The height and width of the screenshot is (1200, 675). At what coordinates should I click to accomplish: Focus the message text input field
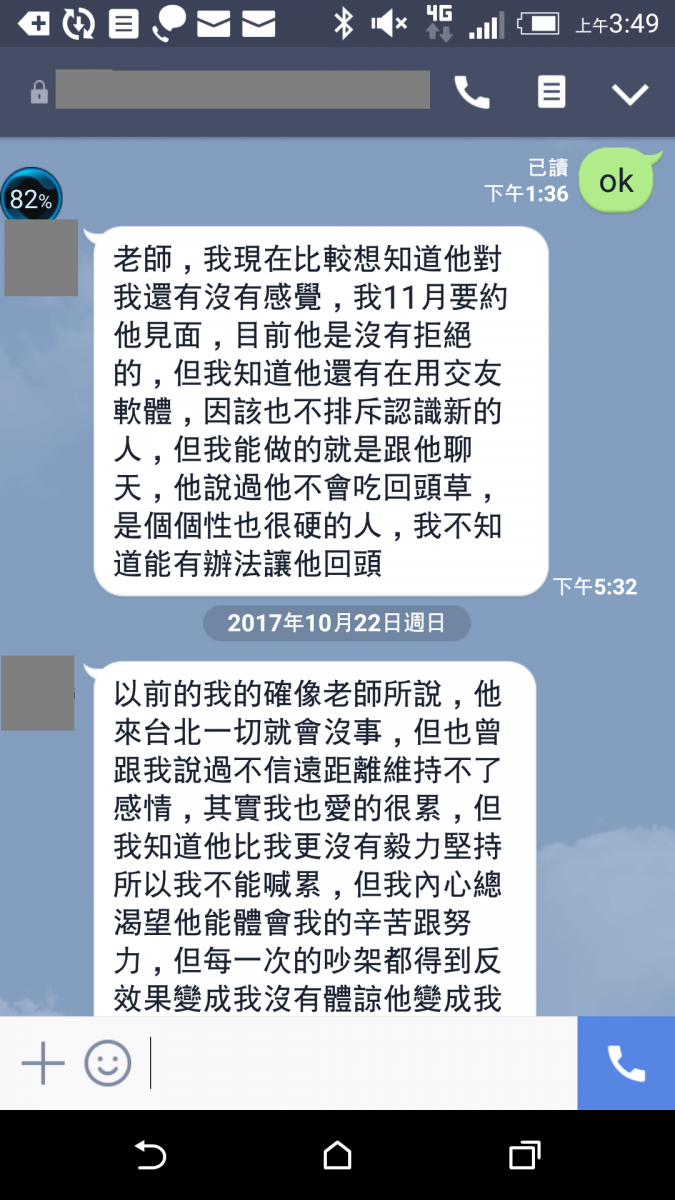tap(360, 1062)
